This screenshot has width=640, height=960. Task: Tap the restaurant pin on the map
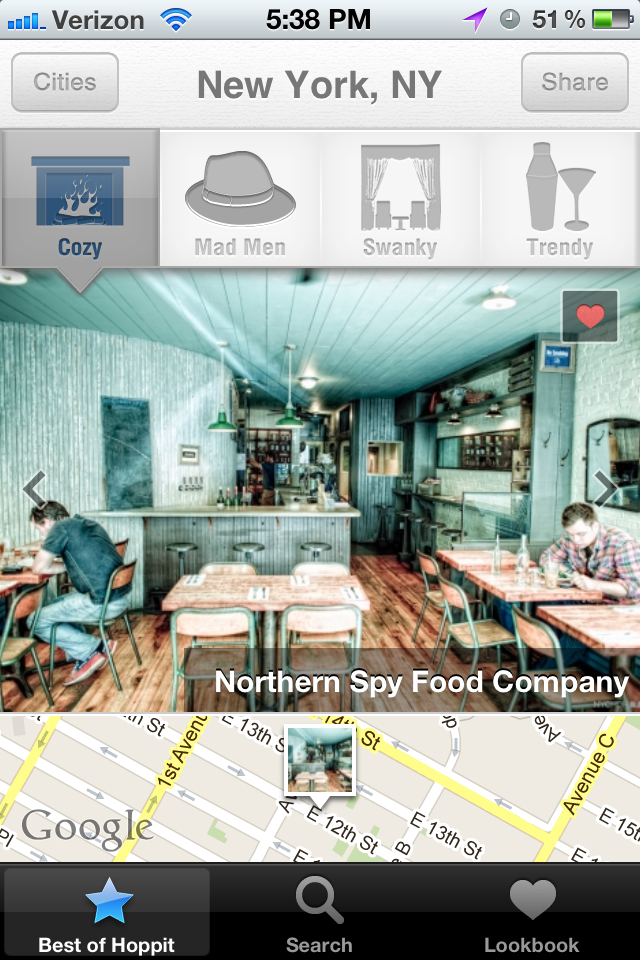click(x=320, y=760)
